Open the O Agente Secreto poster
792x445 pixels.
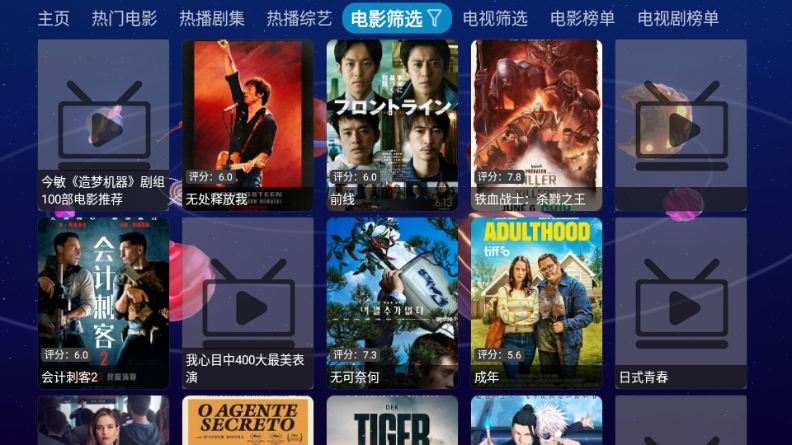[x=248, y=421]
